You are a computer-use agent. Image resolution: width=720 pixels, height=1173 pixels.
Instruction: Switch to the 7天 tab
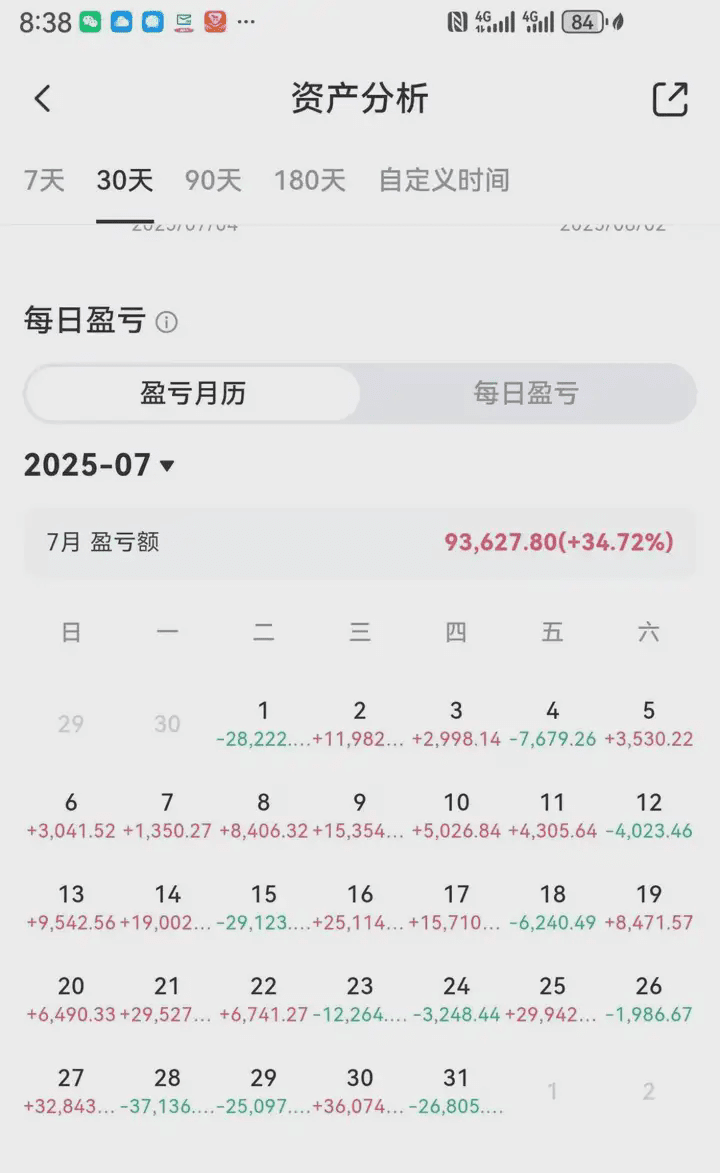pos(44,181)
